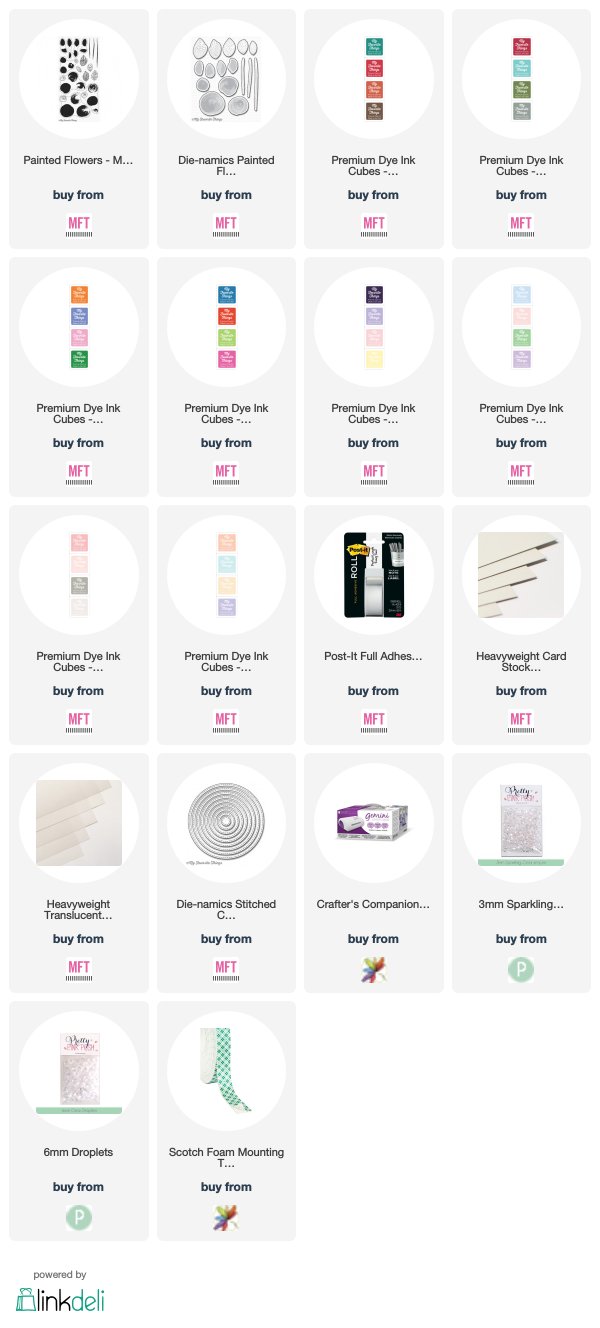Open the Scotch Foam Mounting T… product
Image resolution: width=600 pixels, height=1328 pixels.
coord(226,1121)
